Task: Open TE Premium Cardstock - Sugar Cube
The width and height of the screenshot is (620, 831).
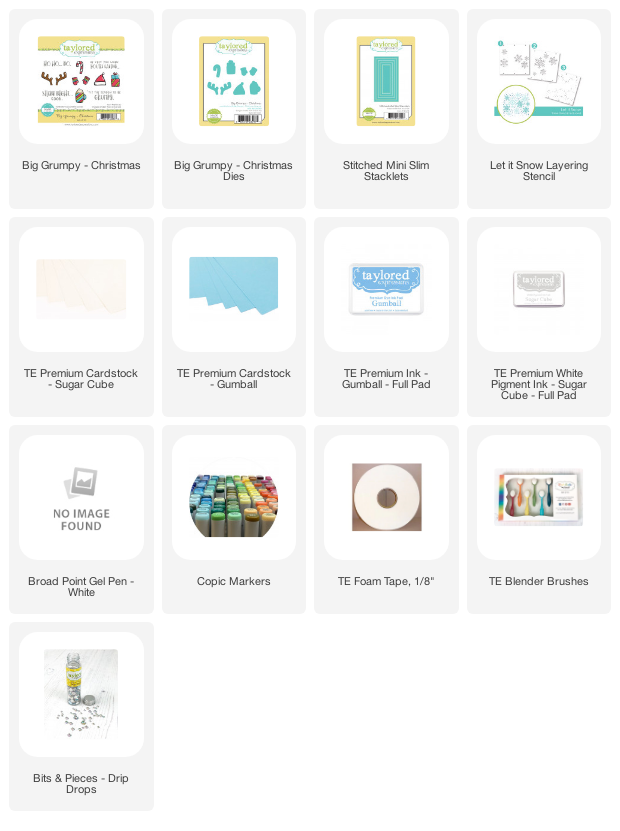Action: [81, 290]
